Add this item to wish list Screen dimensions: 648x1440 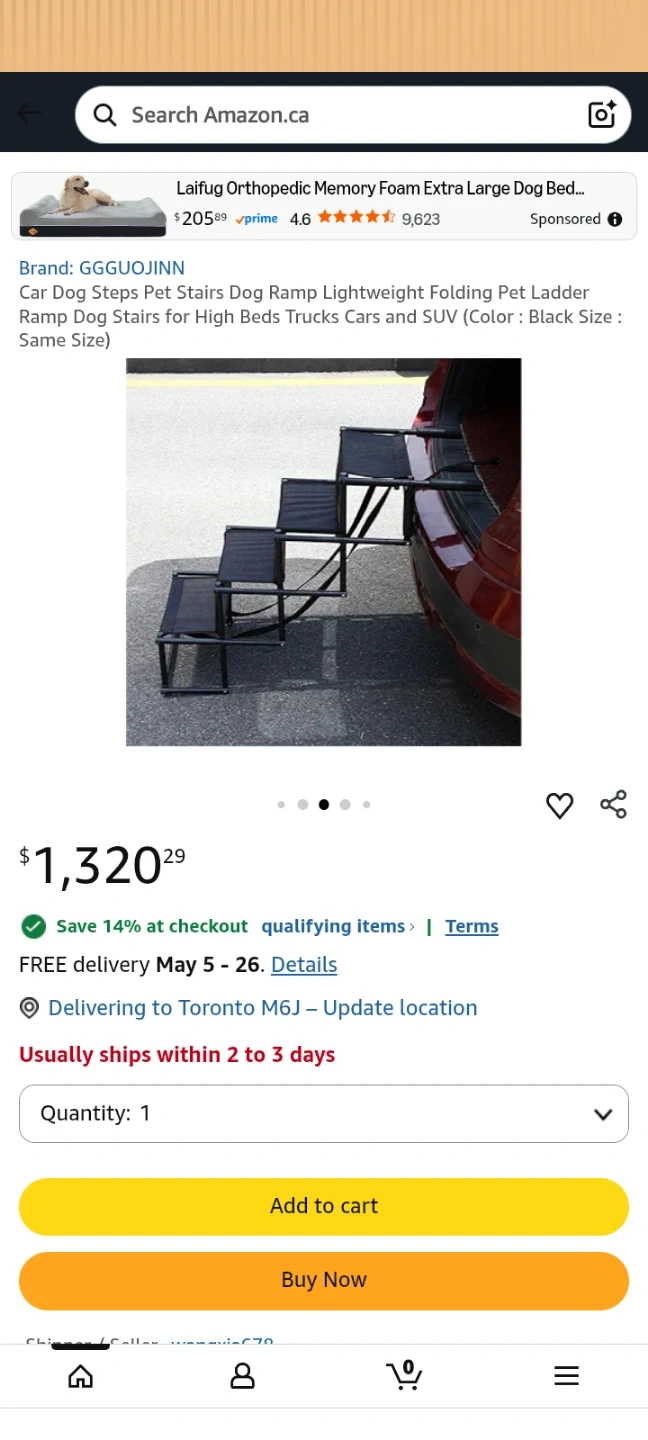coord(560,805)
